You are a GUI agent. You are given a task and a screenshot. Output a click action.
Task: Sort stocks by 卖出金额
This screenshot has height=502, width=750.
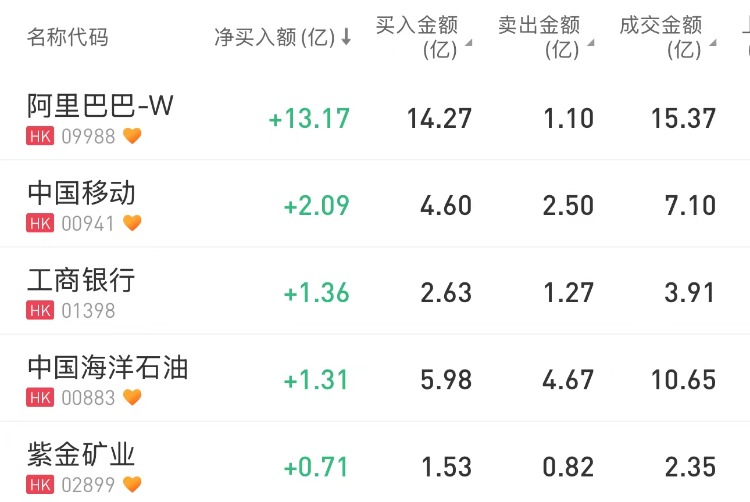coord(545,37)
